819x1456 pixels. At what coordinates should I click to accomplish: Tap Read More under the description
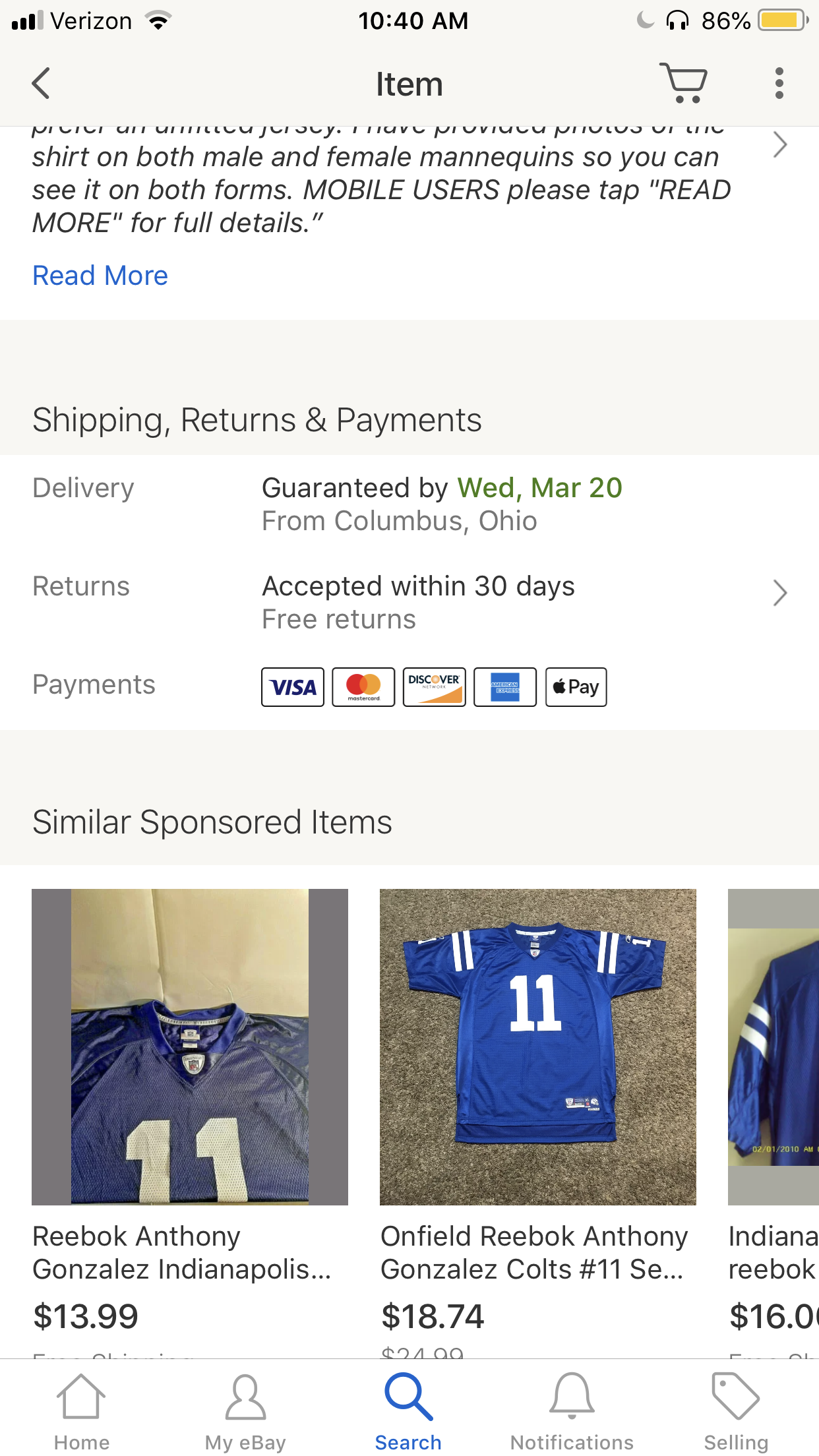[x=100, y=276]
